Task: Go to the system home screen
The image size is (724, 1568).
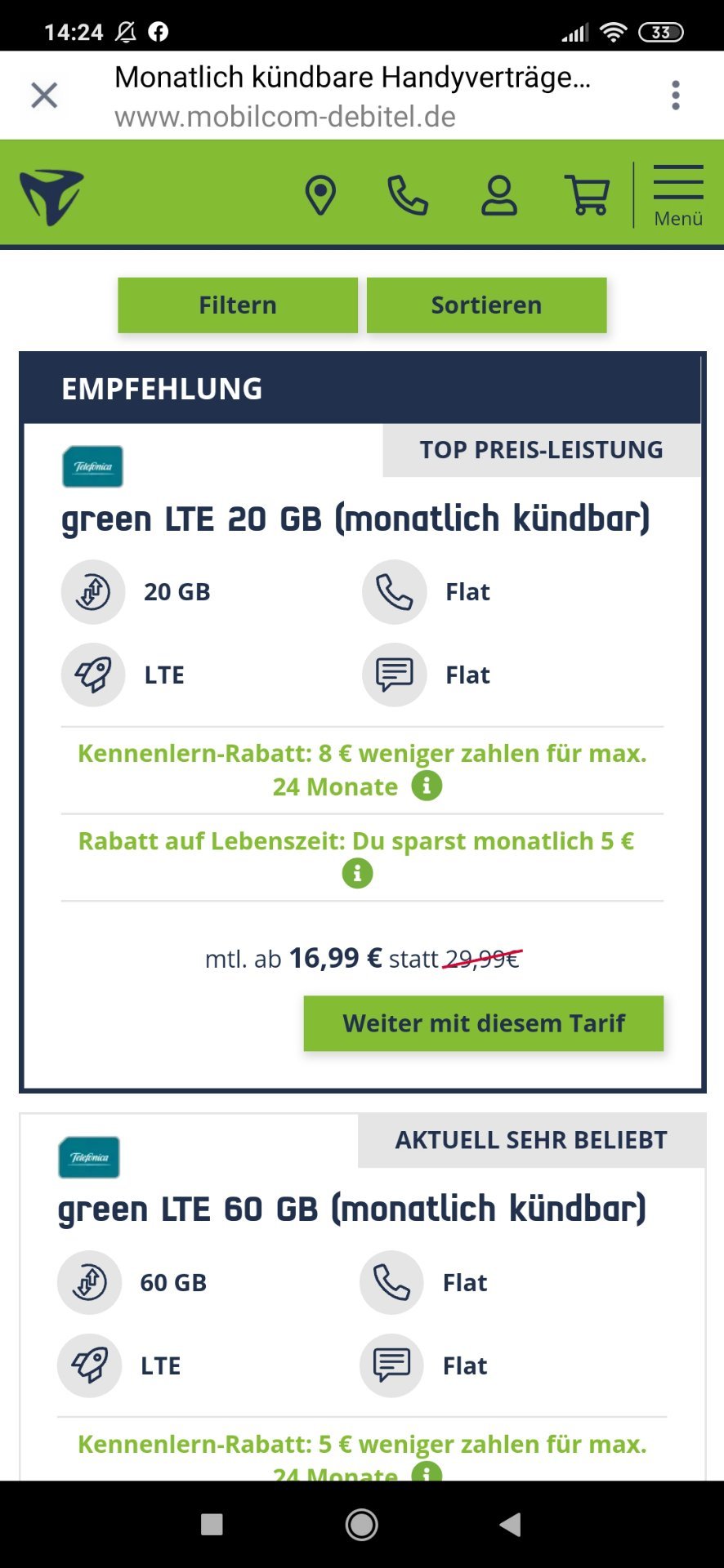Action: click(x=362, y=1524)
